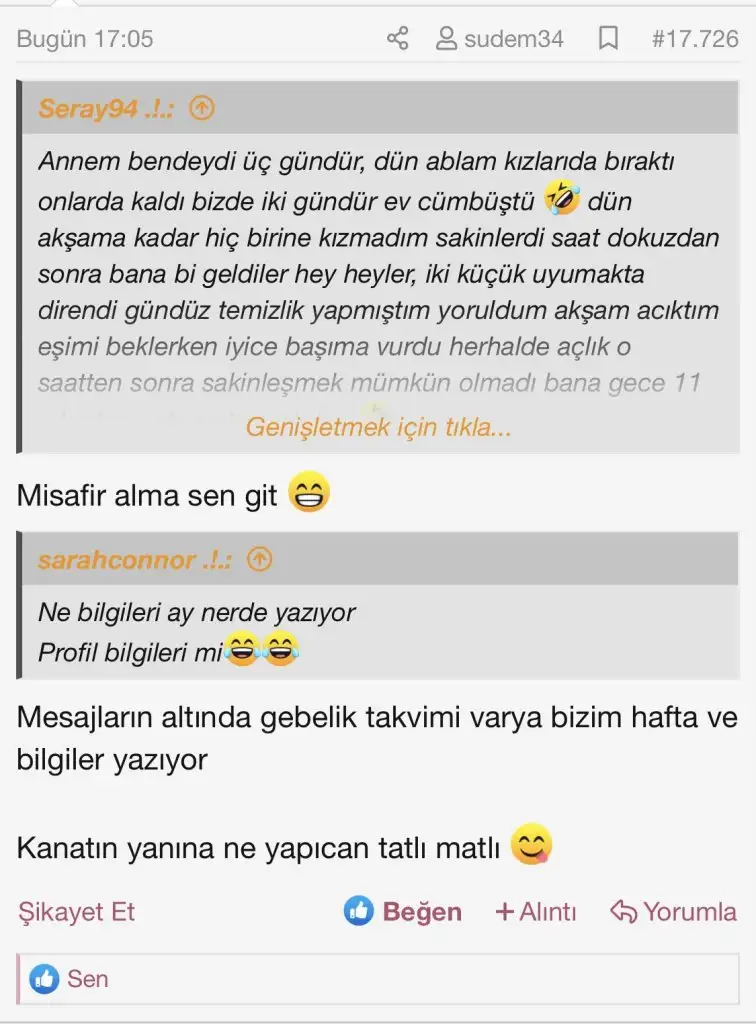Image resolution: width=756 pixels, height=1024 pixels.
Task: Go to sarahconnor's quoted message
Action: [x=259, y=559]
